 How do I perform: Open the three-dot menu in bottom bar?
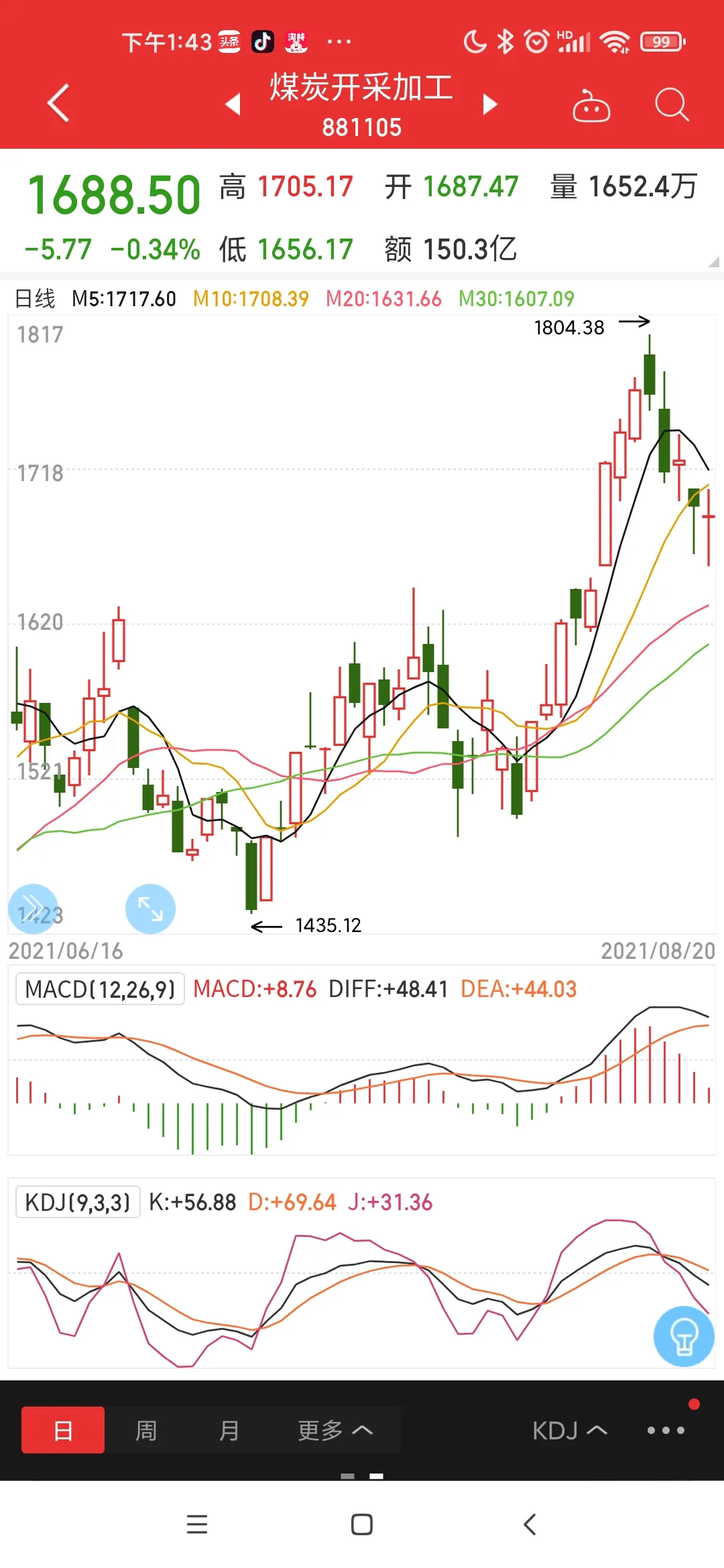(666, 1430)
